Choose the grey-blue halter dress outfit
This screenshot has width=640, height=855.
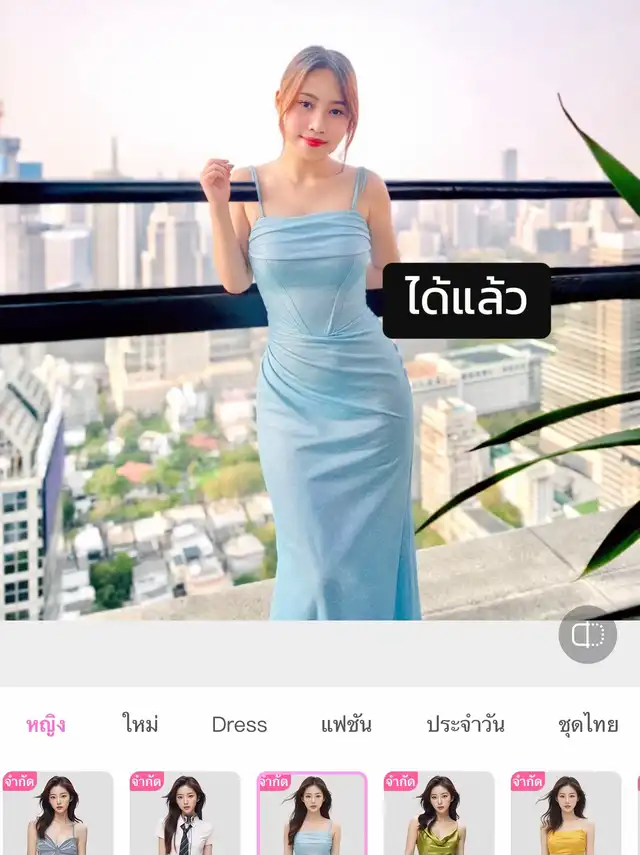pos(58,815)
